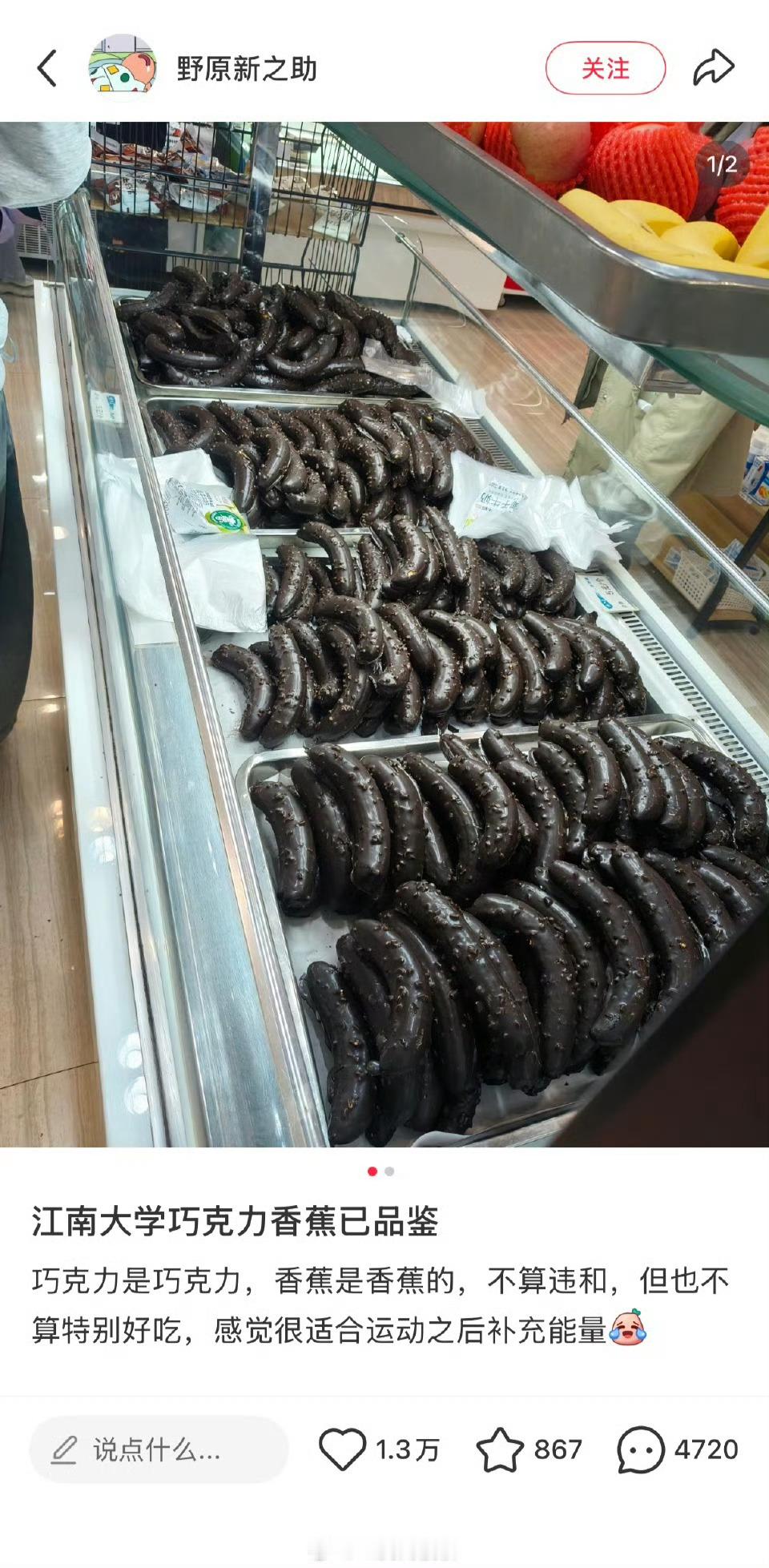Screen dimensions: 769x1568
Task: Open 野原新之助's profile avatar
Action: [122, 68]
